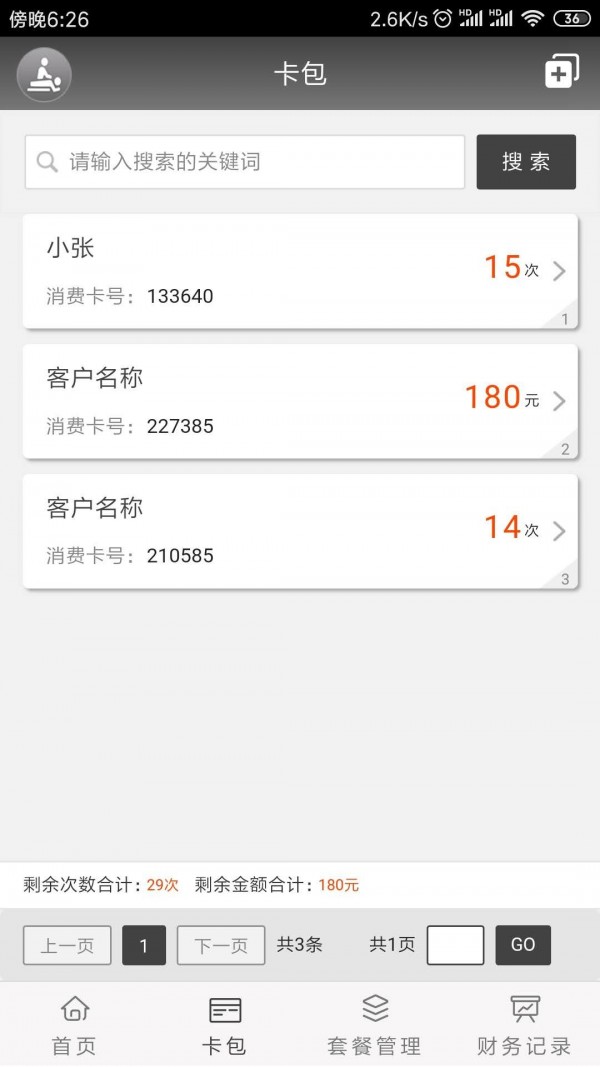Screen dimensions: 600x1067
Task: Open 小张's card 133640
Action: coord(300,271)
